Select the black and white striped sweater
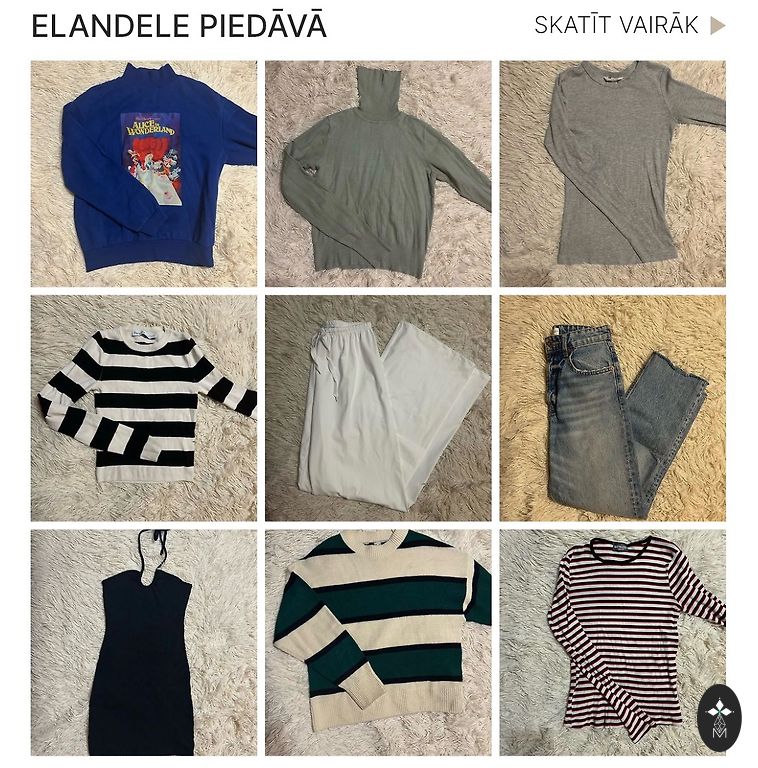Image resolution: width=758 pixels, height=768 pixels. point(143,408)
